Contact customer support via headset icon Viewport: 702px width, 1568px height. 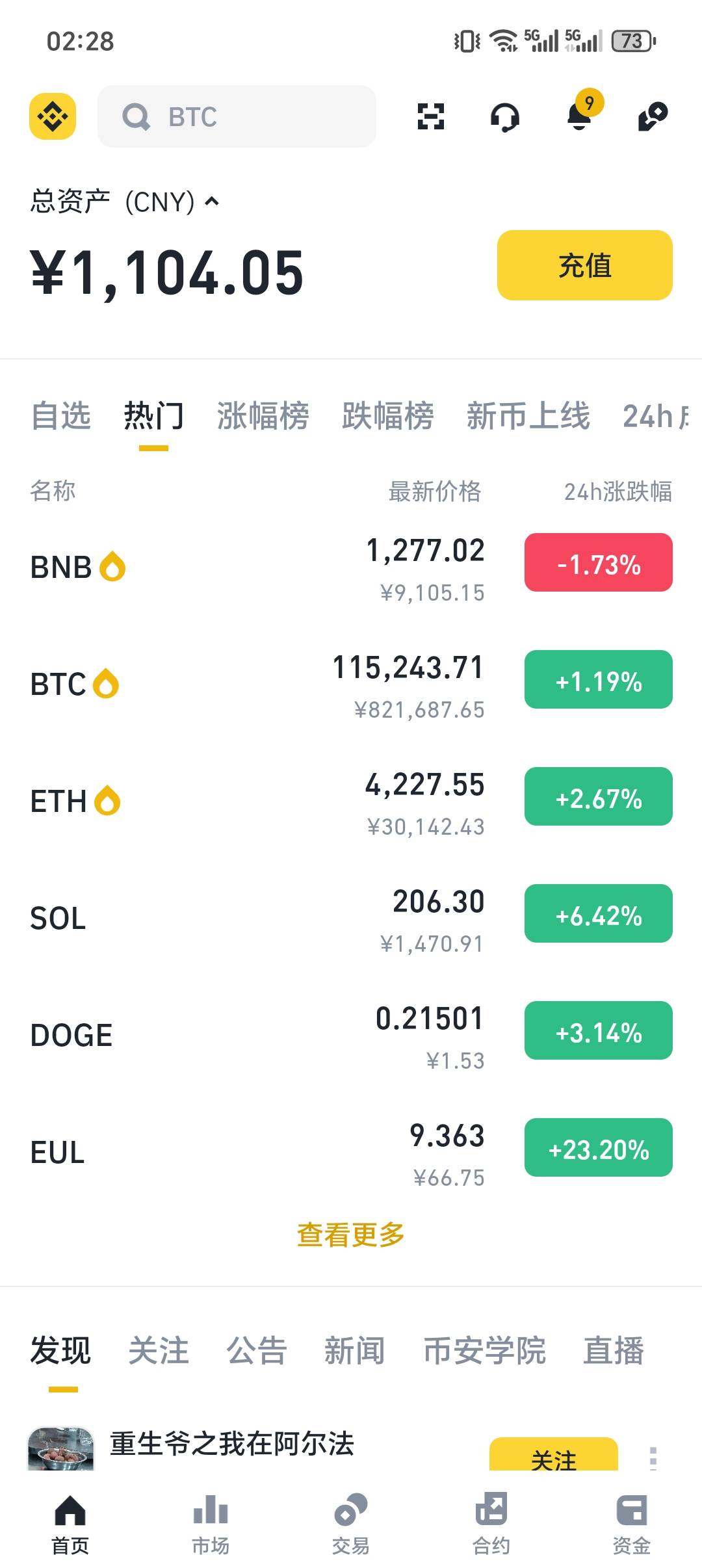pyautogui.click(x=505, y=118)
